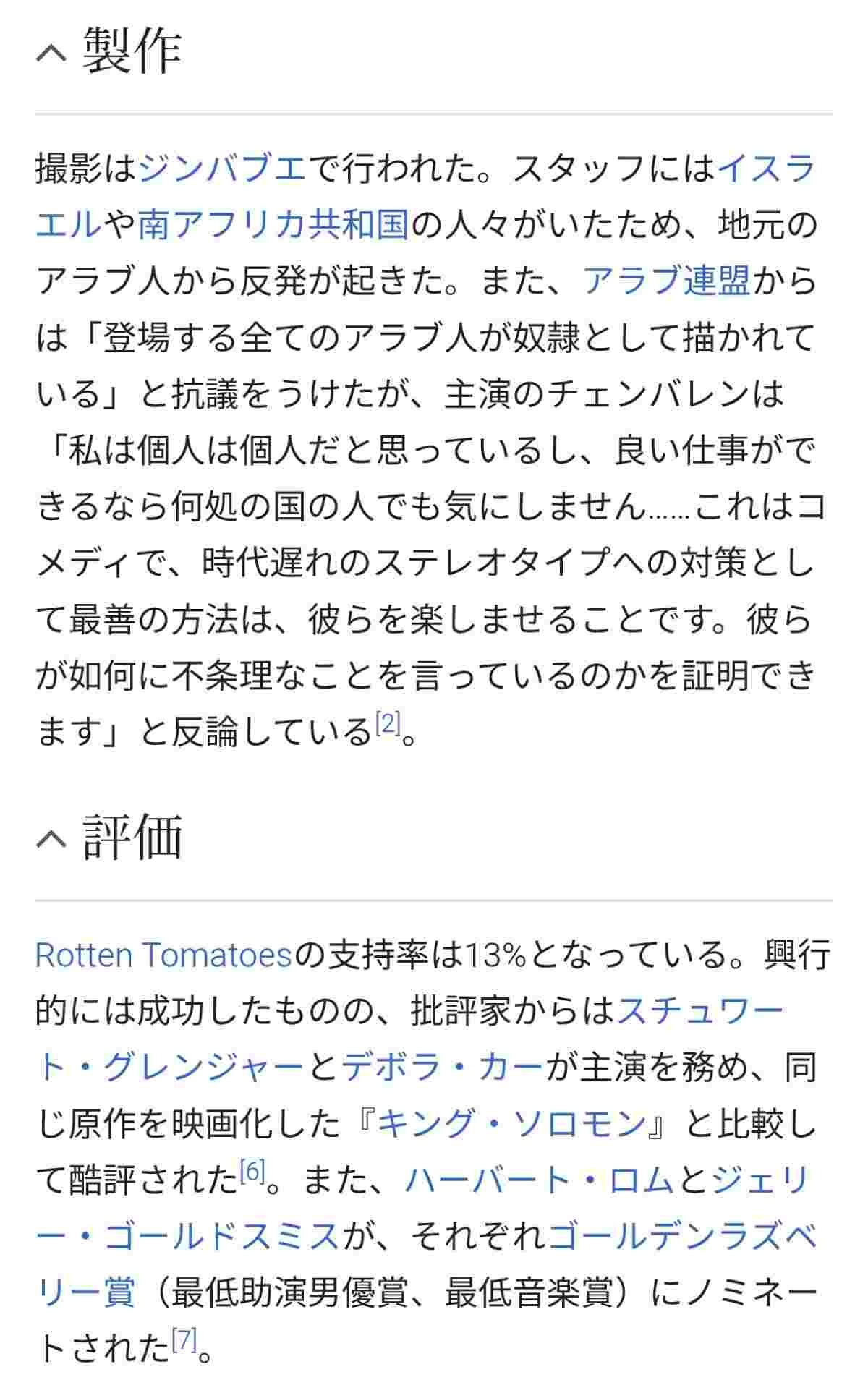Open the イスラエル article link
868x1393 pixels.
coord(767,170)
